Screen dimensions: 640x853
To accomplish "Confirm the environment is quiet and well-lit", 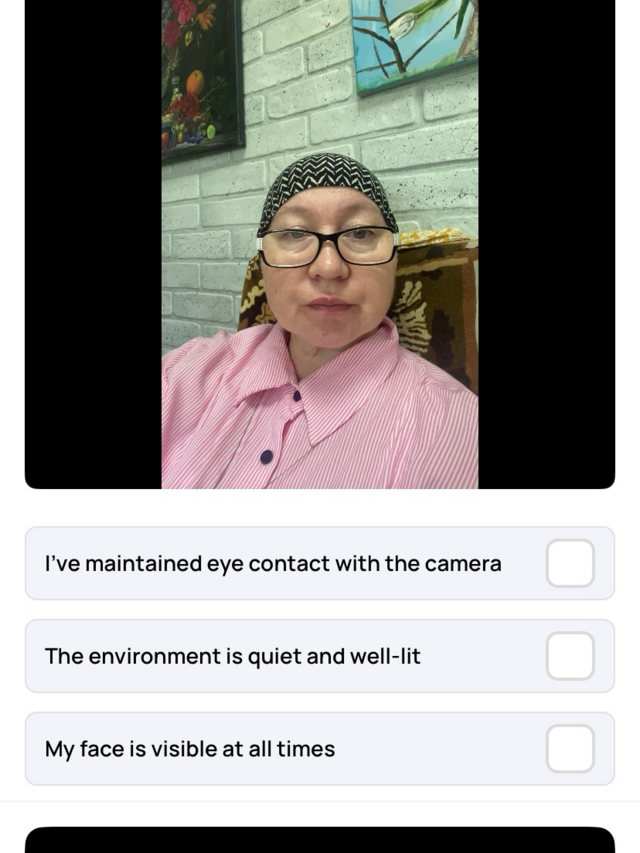I will pyautogui.click(x=570, y=656).
